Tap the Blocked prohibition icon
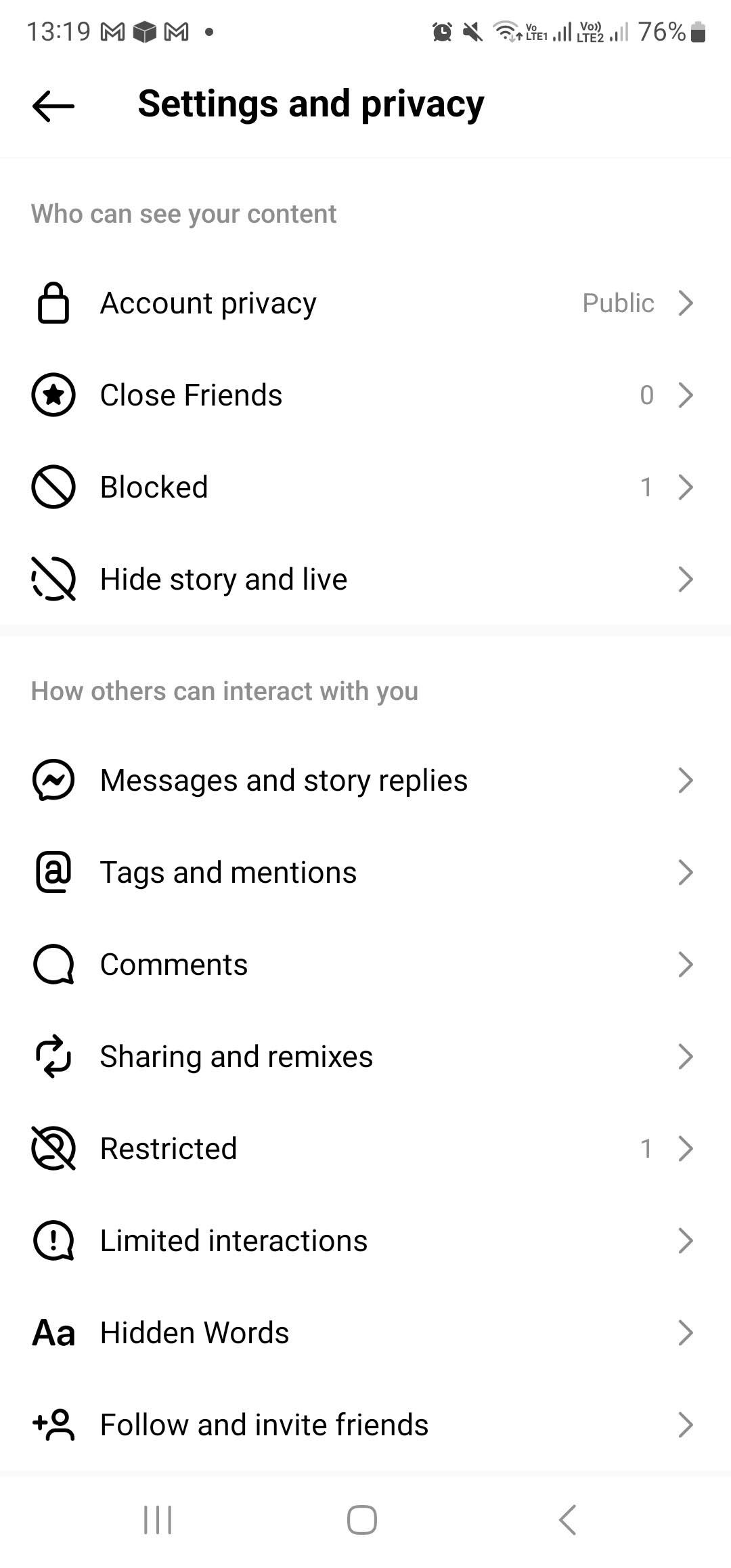This screenshot has width=731, height=1568. click(53, 486)
